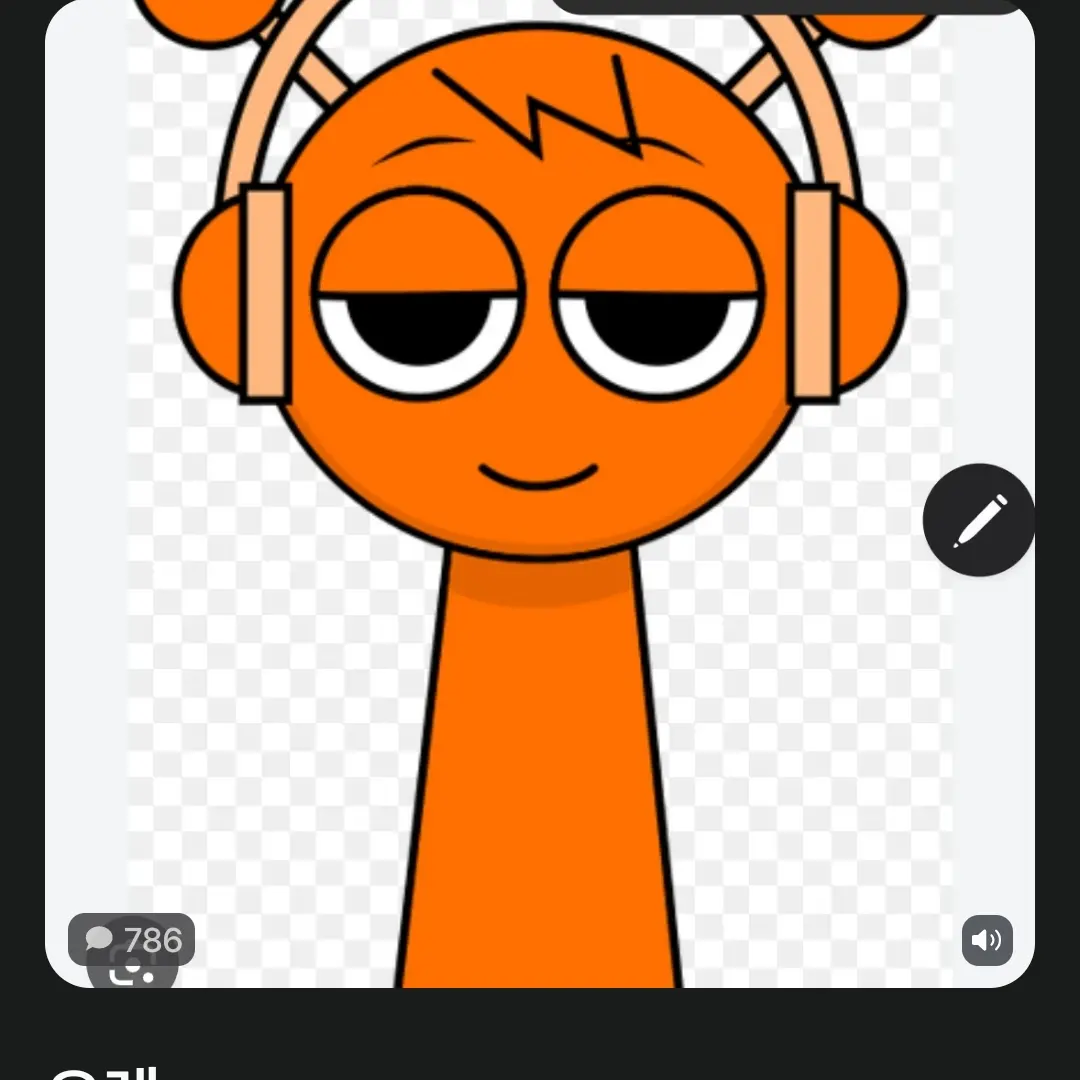The image size is (1080, 1080).
Task: Mute the sound with the speaker icon
Action: pos(987,940)
